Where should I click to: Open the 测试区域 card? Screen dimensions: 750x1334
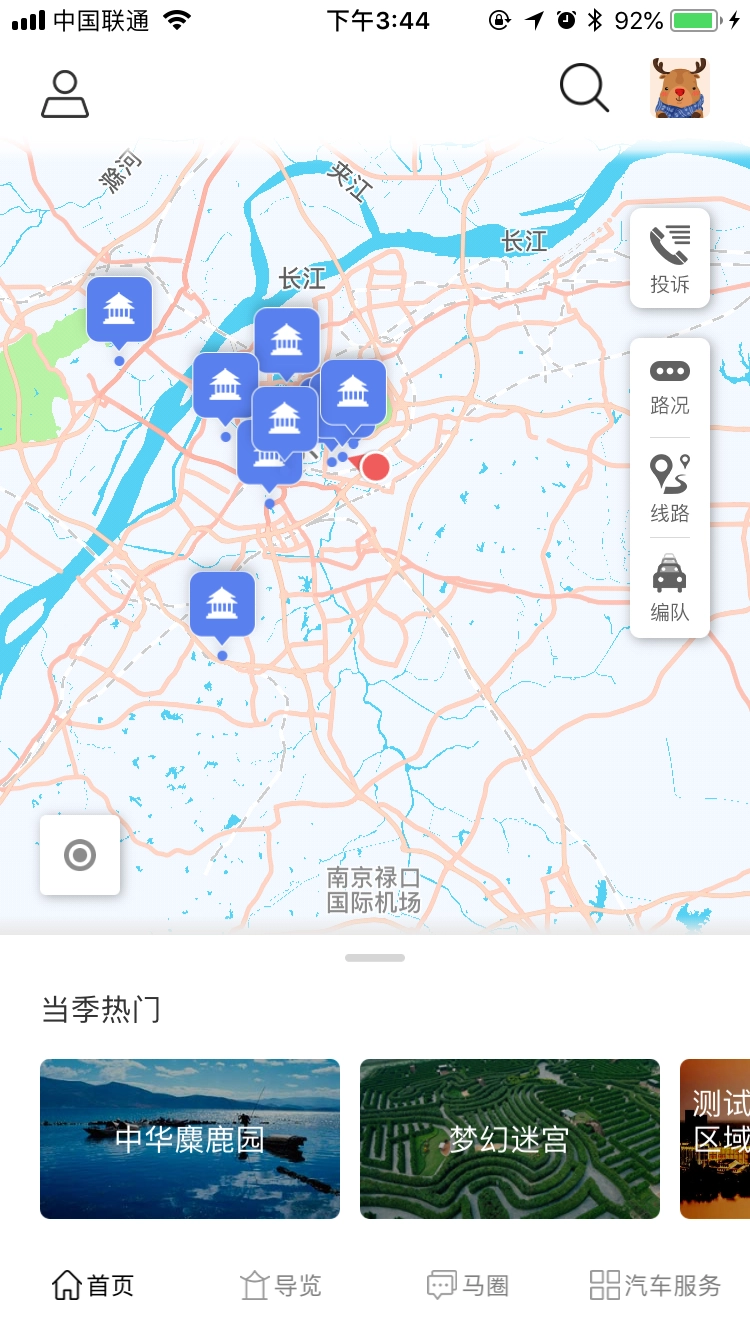[x=716, y=1139]
